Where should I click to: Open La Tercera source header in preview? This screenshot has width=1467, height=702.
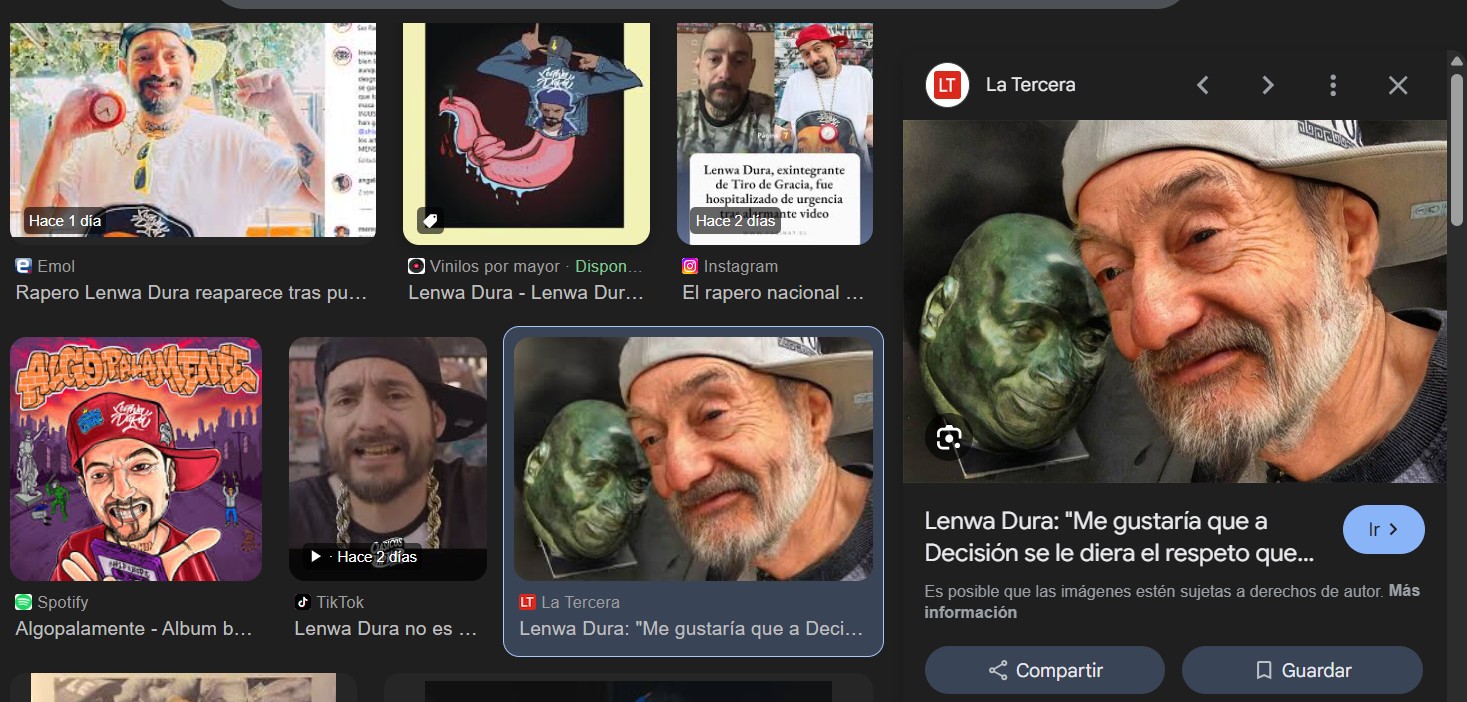1029,85
